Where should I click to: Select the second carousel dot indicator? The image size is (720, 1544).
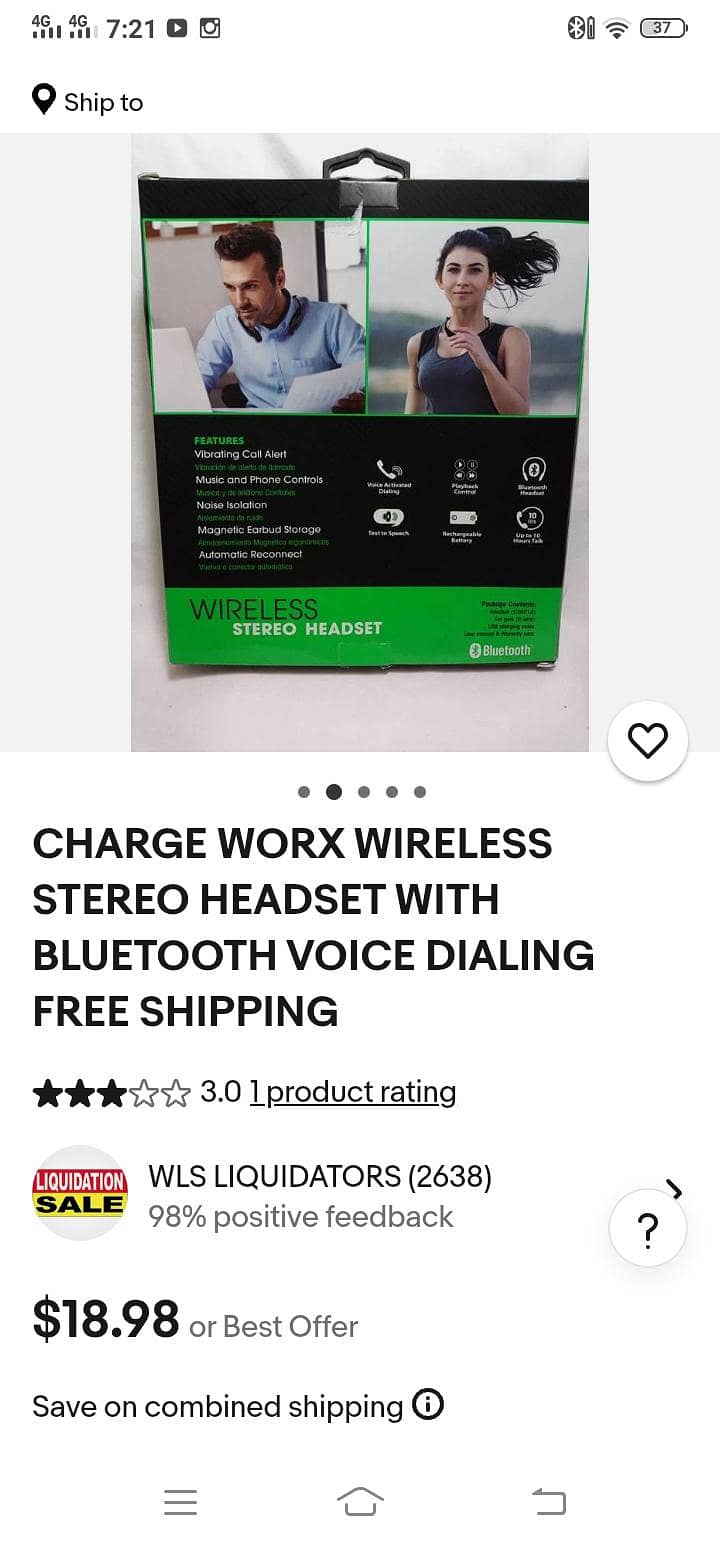pos(334,791)
